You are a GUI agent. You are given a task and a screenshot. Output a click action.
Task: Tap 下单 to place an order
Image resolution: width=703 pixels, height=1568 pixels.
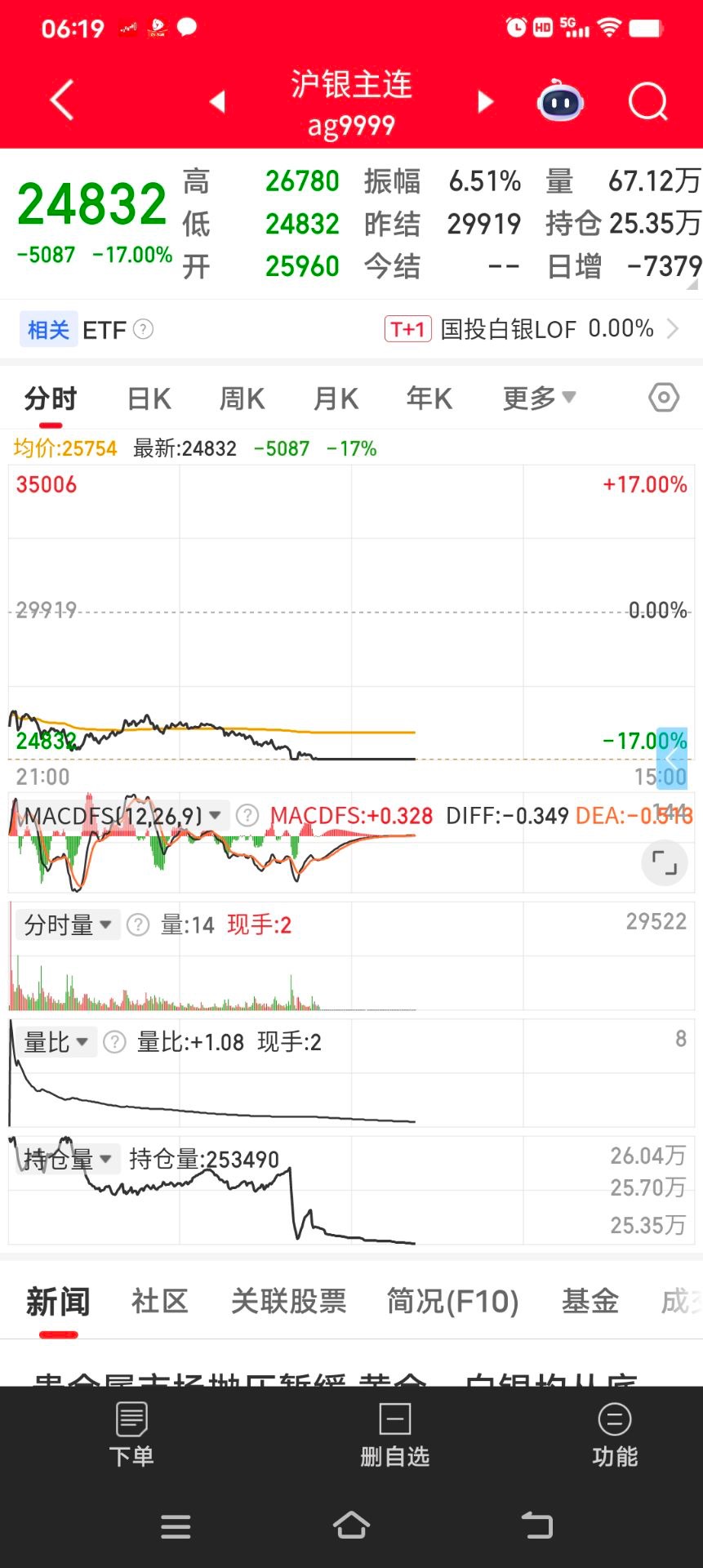click(131, 1434)
